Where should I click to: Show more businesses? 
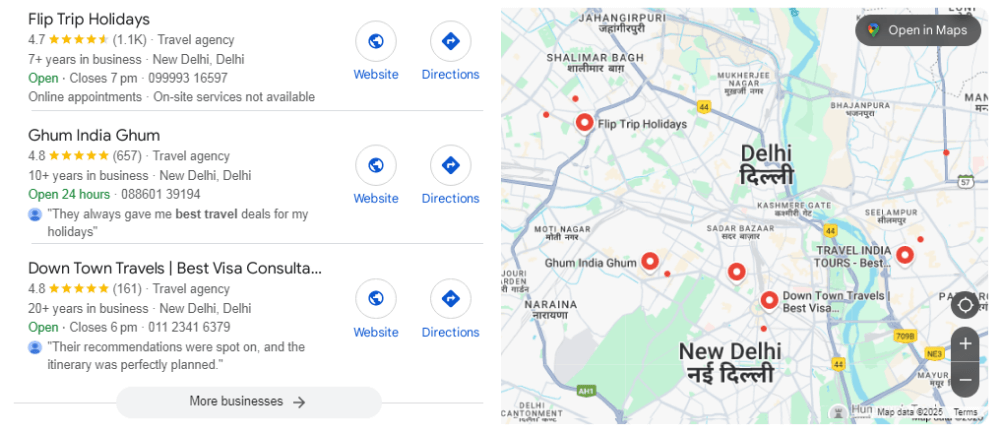coord(248,402)
